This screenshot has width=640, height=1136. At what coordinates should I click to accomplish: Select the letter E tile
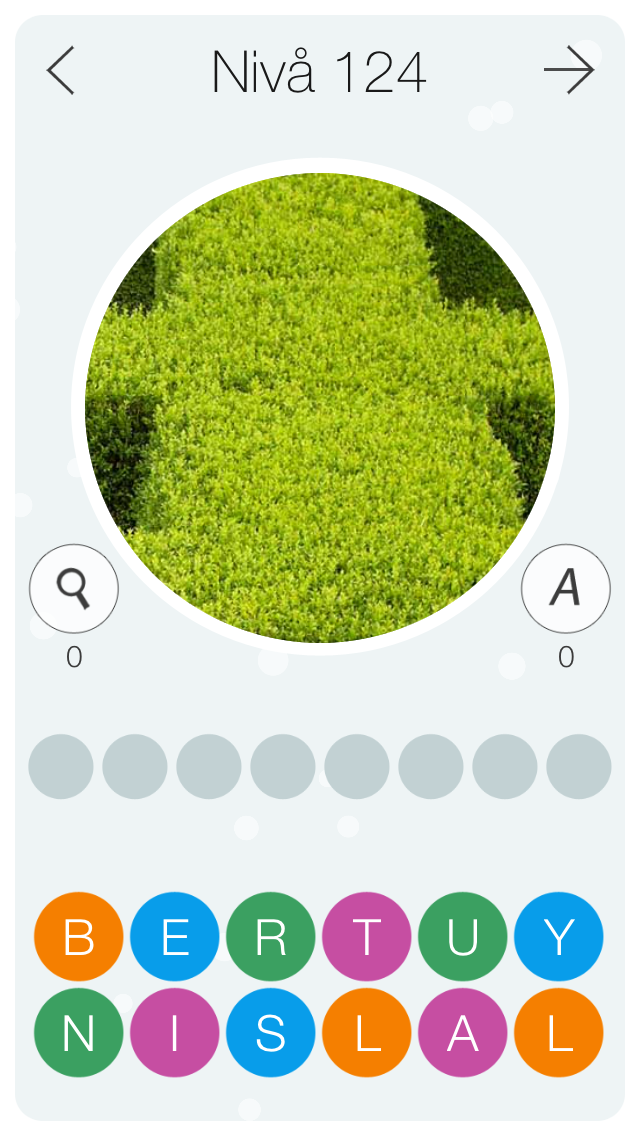[175, 937]
